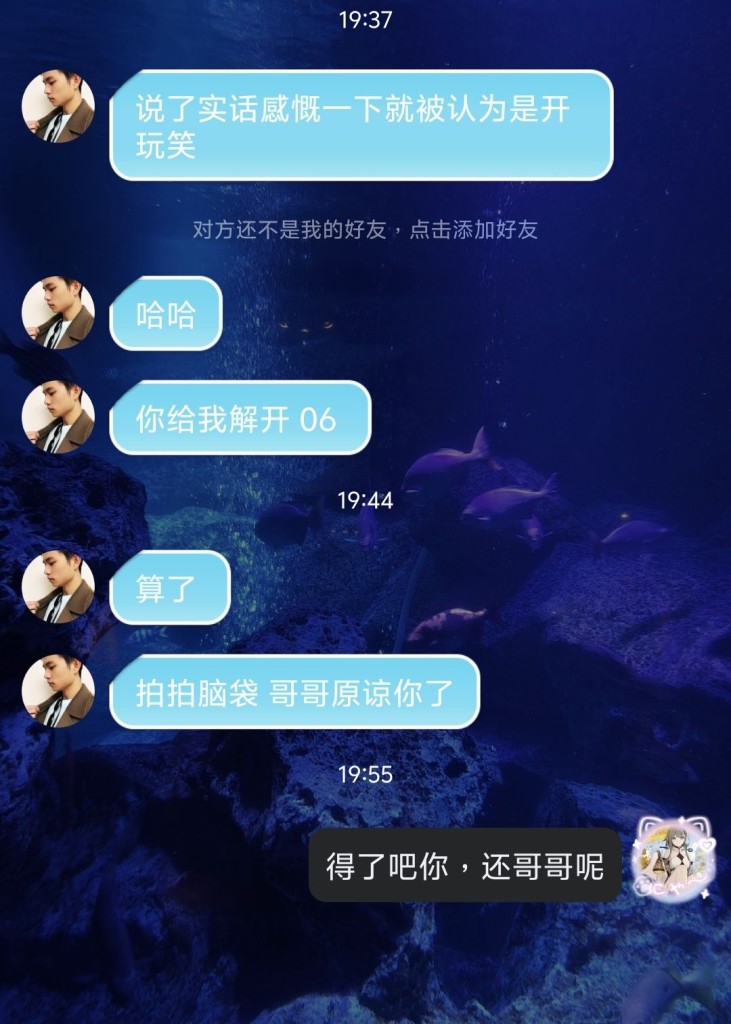Open my own avatar beside 得了吧你 reply
731x1024 pixels.
[675, 858]
